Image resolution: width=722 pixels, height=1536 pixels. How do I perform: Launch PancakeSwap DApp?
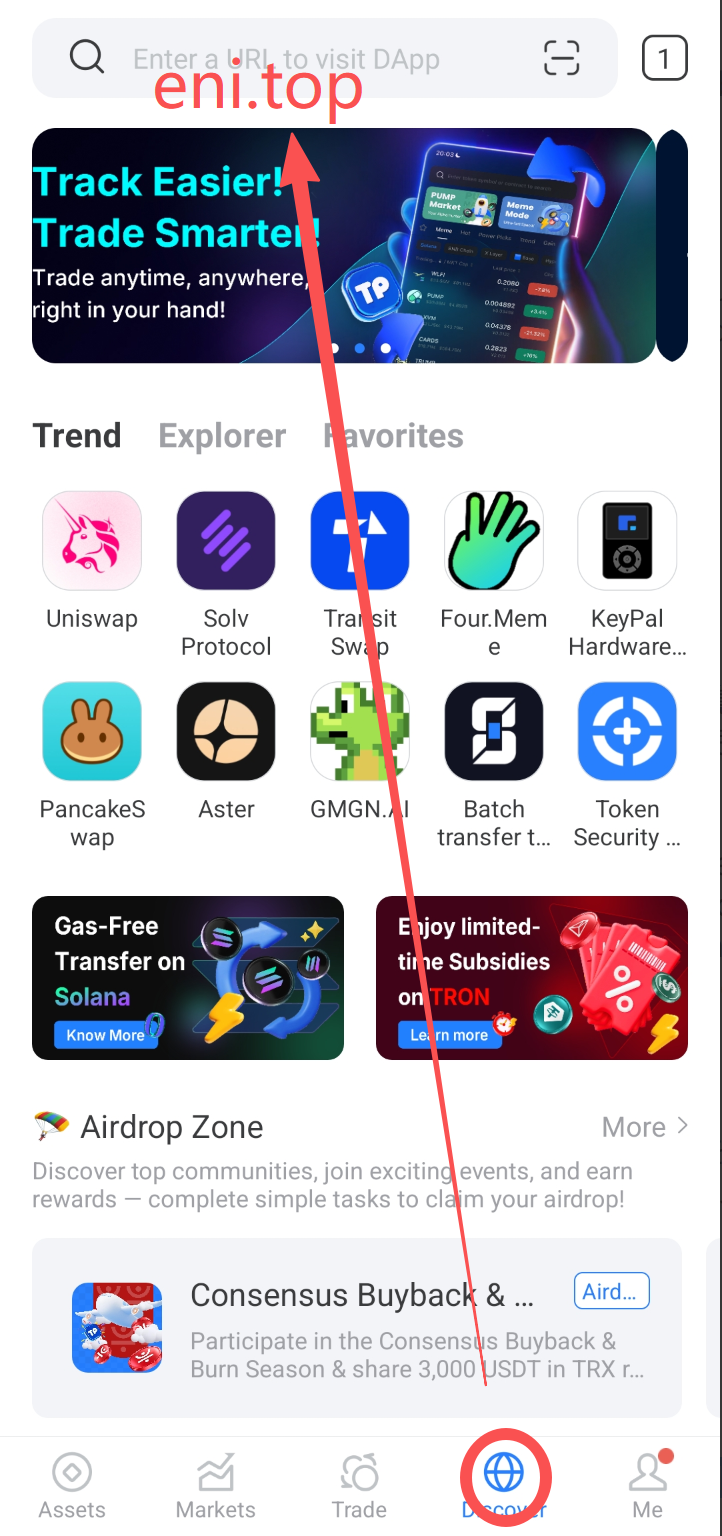tap(92, 731)
